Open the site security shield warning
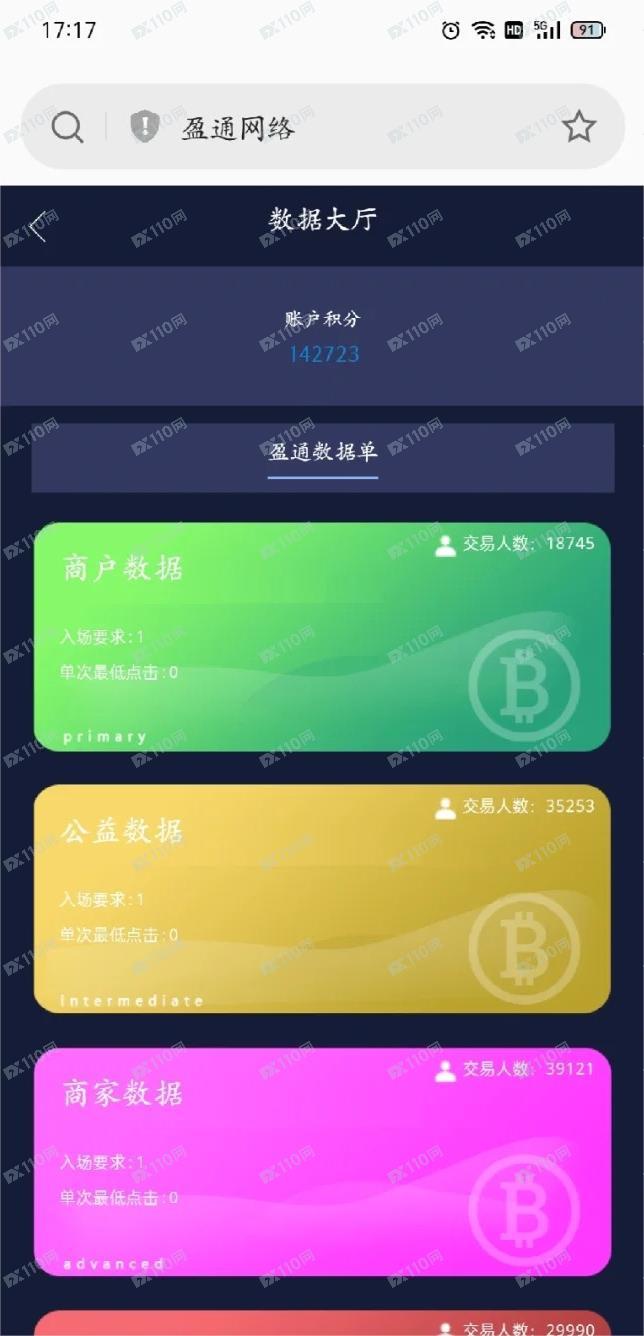The height and width of the screenshot is (1336, 644). coord(145,126)
